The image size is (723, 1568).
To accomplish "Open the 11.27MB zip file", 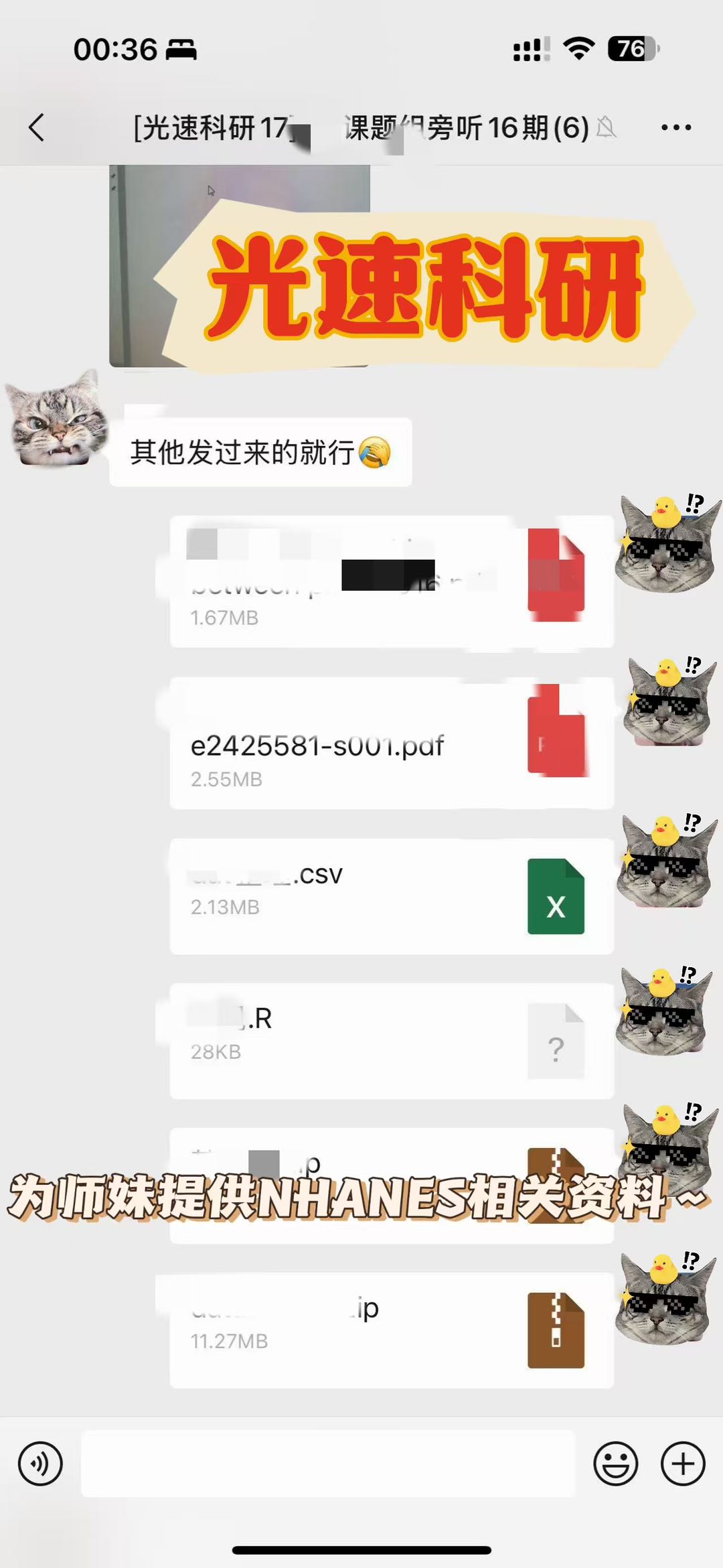I will (x=392, y=1330).
